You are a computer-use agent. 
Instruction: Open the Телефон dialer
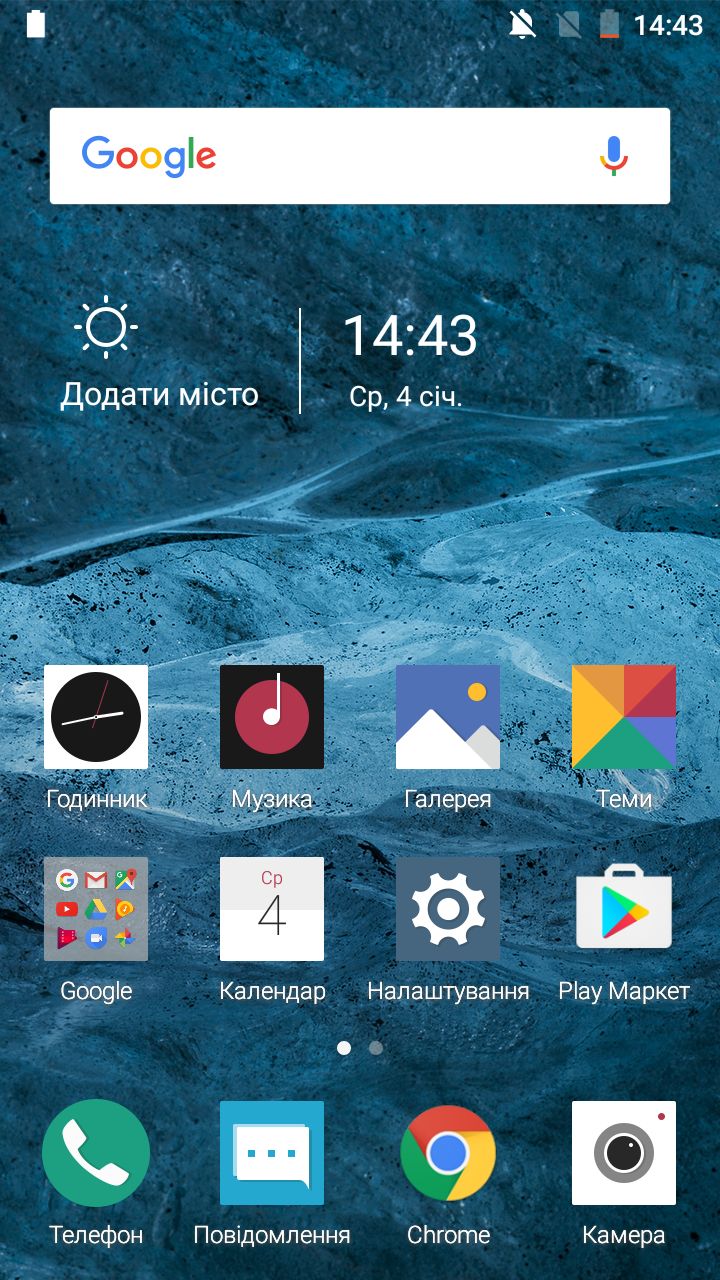pyautogui.click(x=96, y=1153)
